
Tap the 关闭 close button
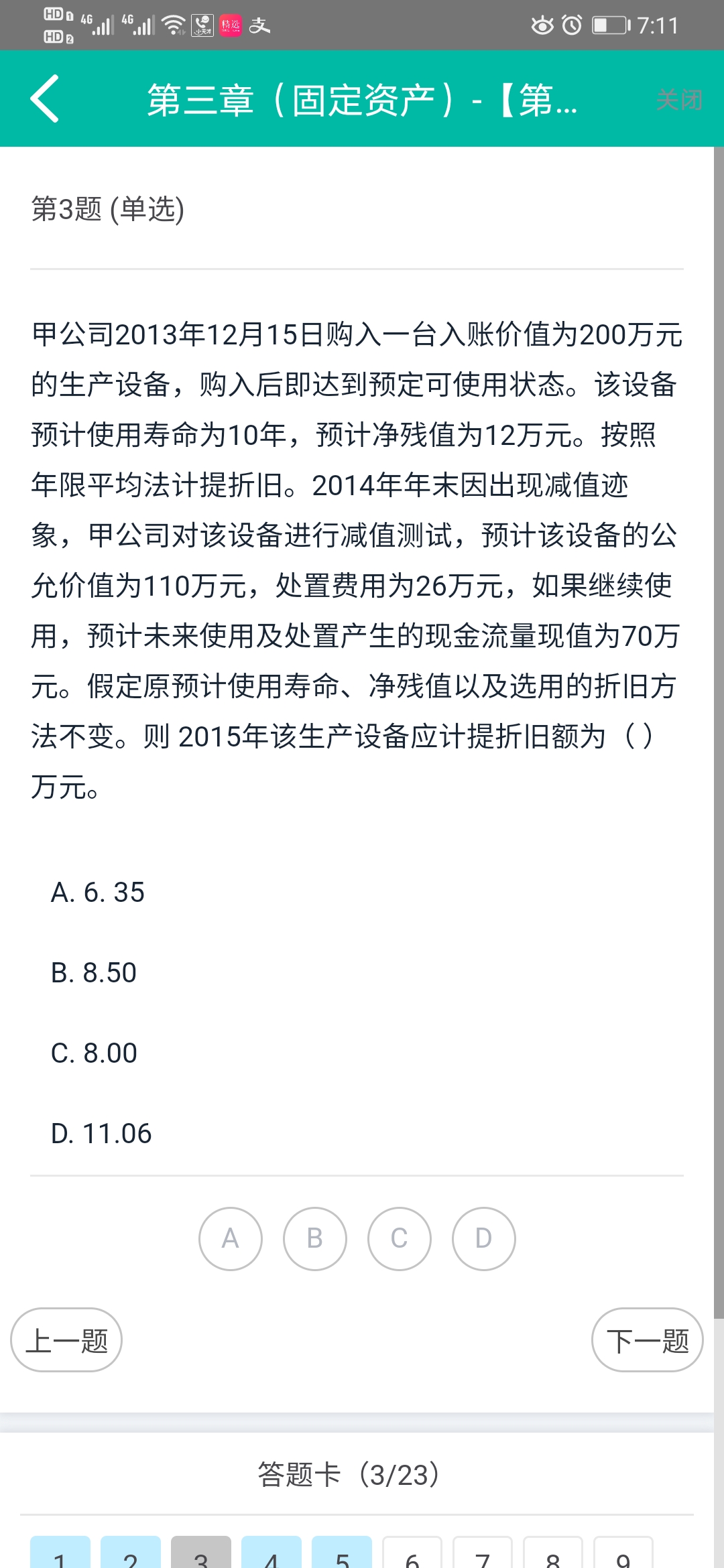[678, 100]
